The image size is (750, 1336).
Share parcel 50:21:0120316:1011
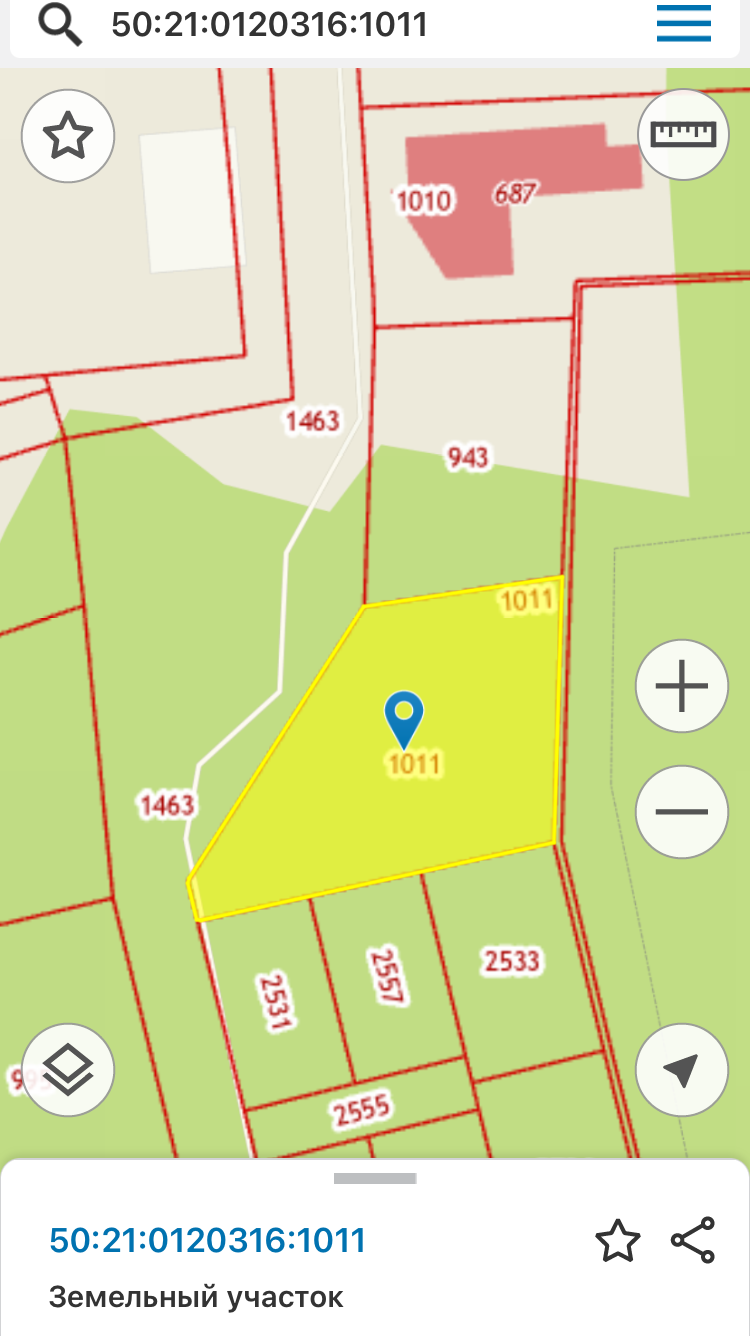click(693, 1241)
